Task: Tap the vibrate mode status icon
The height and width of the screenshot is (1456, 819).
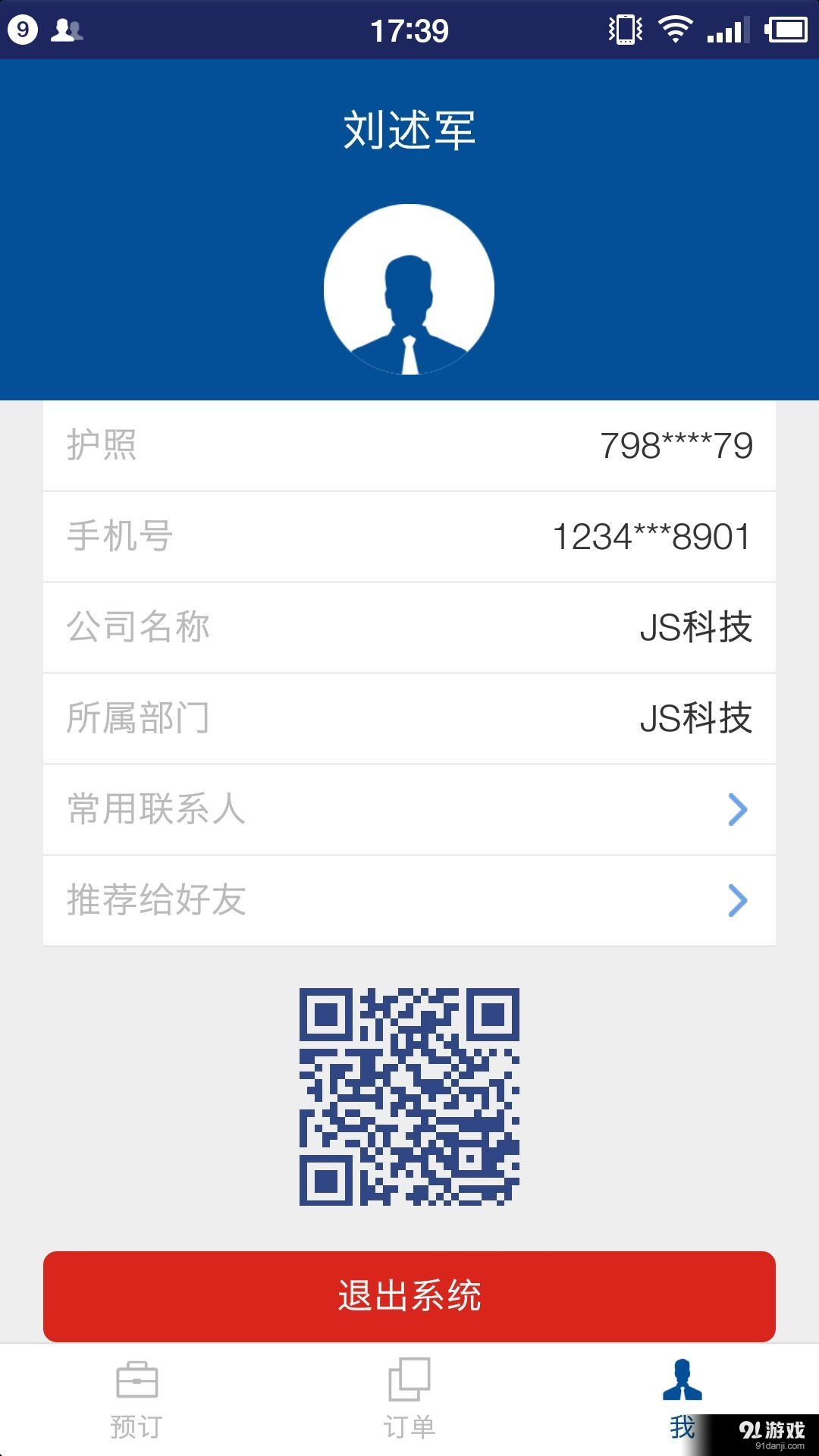Action: tap(624, 27)
